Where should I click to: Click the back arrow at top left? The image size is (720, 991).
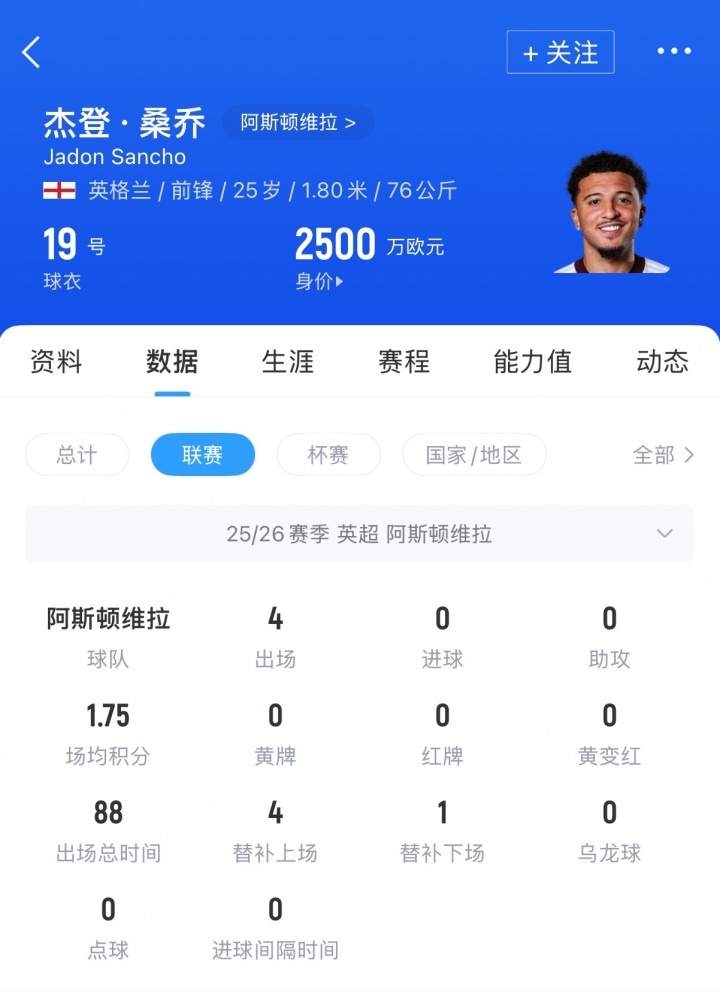[32, 52]
